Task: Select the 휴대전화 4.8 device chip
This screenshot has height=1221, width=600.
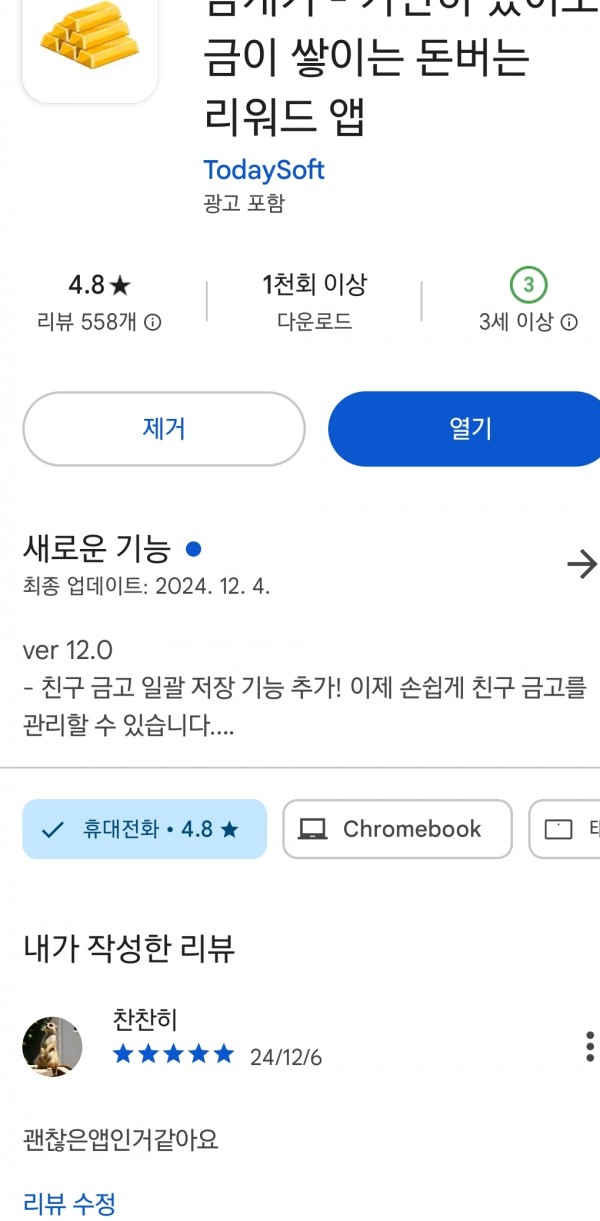Action: [145, 829]
